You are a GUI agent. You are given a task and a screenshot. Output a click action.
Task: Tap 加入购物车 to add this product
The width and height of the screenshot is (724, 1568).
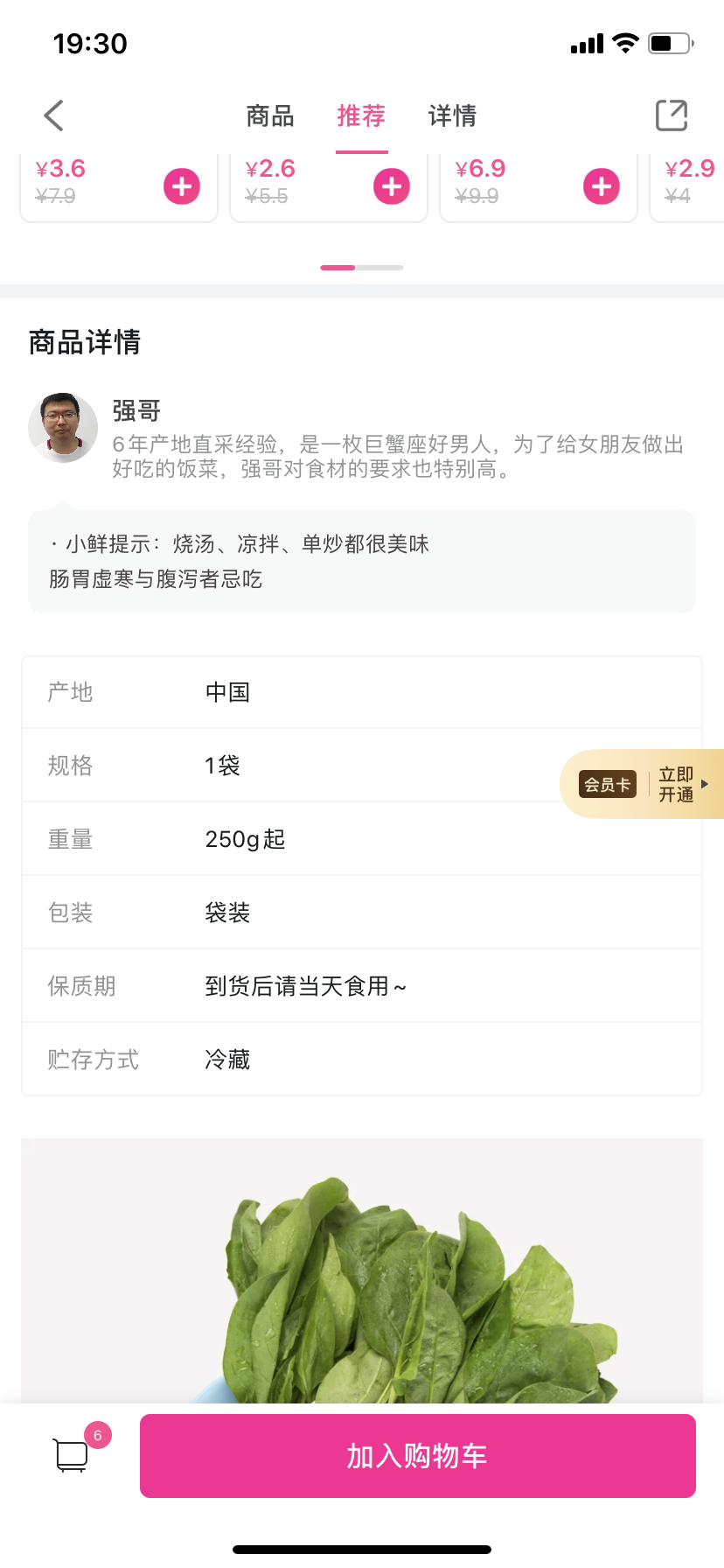(418, 1456)
